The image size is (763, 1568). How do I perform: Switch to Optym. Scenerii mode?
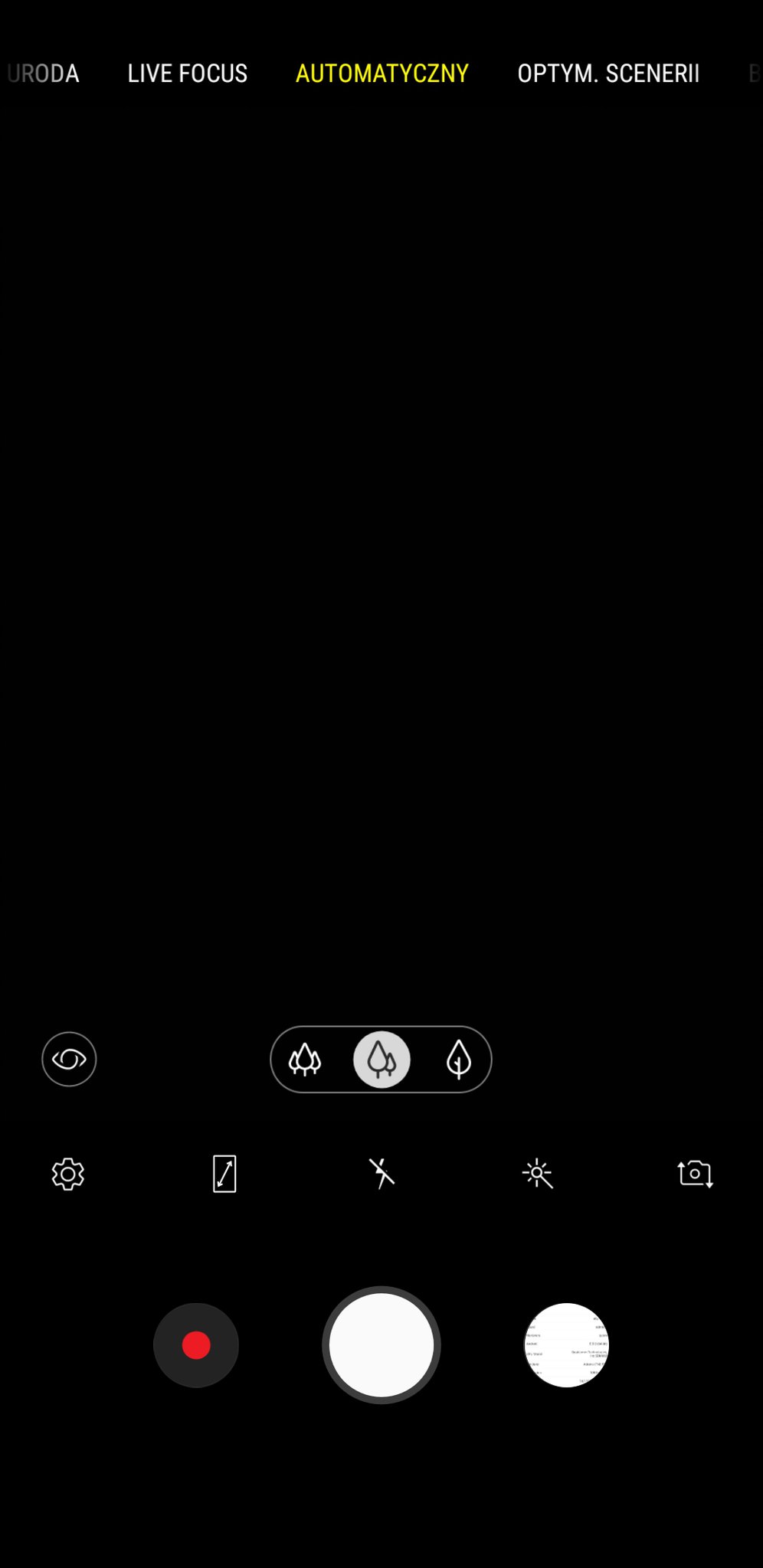pos(608,73)
